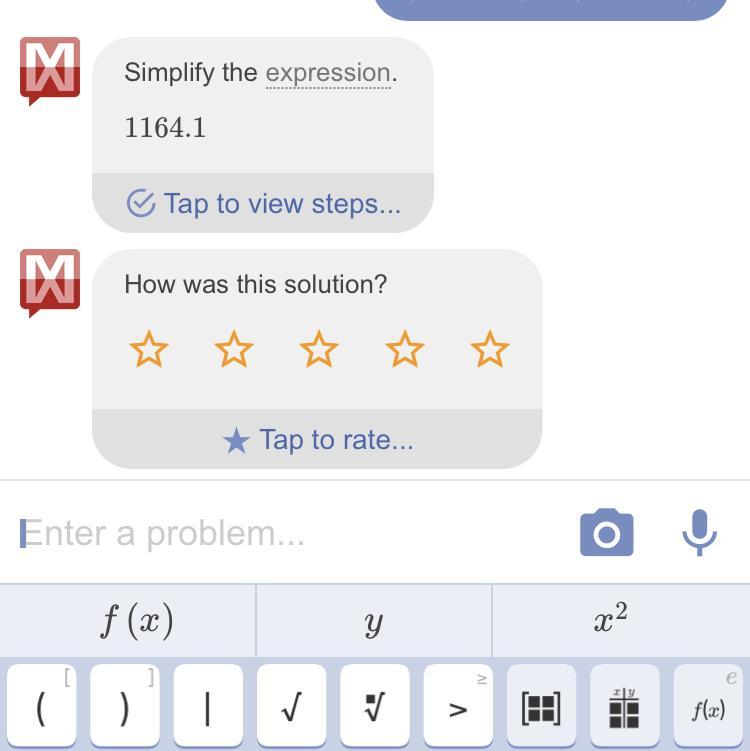This screenshot has height=751, width=750.
Task: Type a closing parenthesis key
Action: [124, 707]
